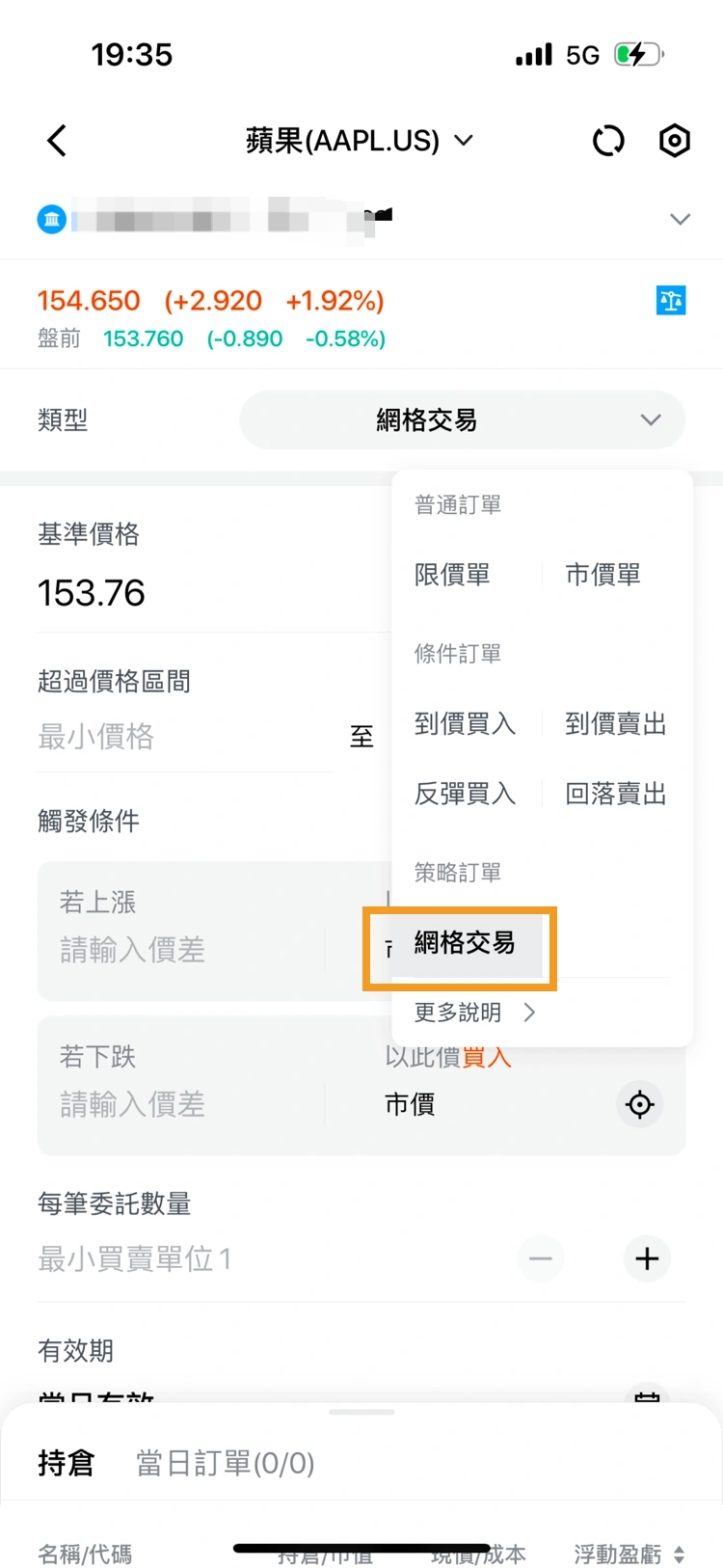Choose 到價買入 conditional order
The image size is (723, 1568).
tap(465, 723)
